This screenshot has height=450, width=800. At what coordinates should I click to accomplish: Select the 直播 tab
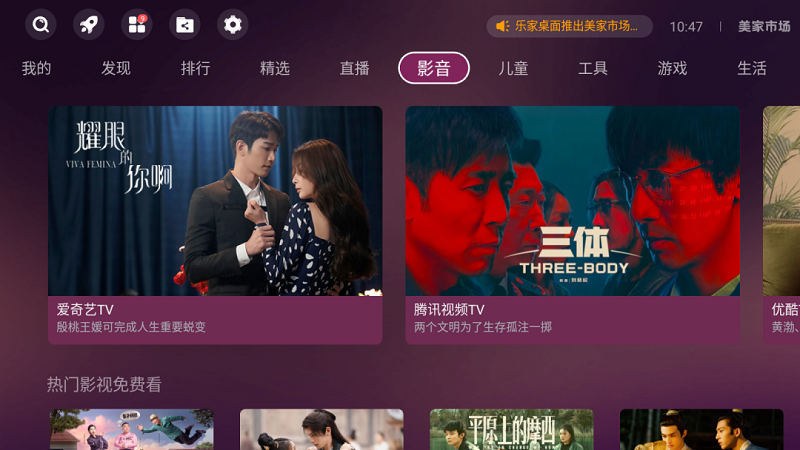[x=354, y=68]
